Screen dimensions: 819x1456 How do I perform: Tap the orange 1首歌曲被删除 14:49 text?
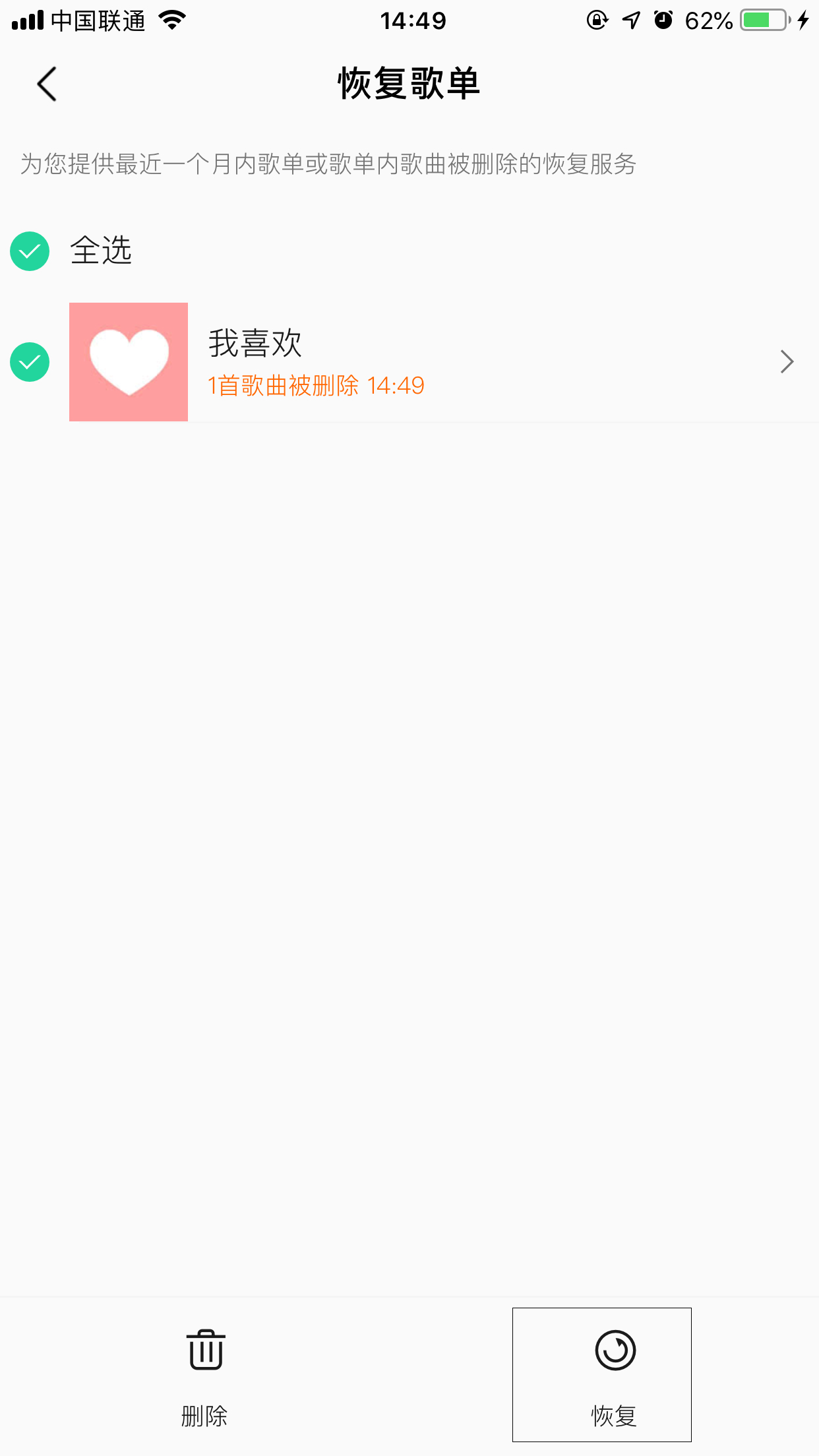pyautogui.click(x=316, y=385)
